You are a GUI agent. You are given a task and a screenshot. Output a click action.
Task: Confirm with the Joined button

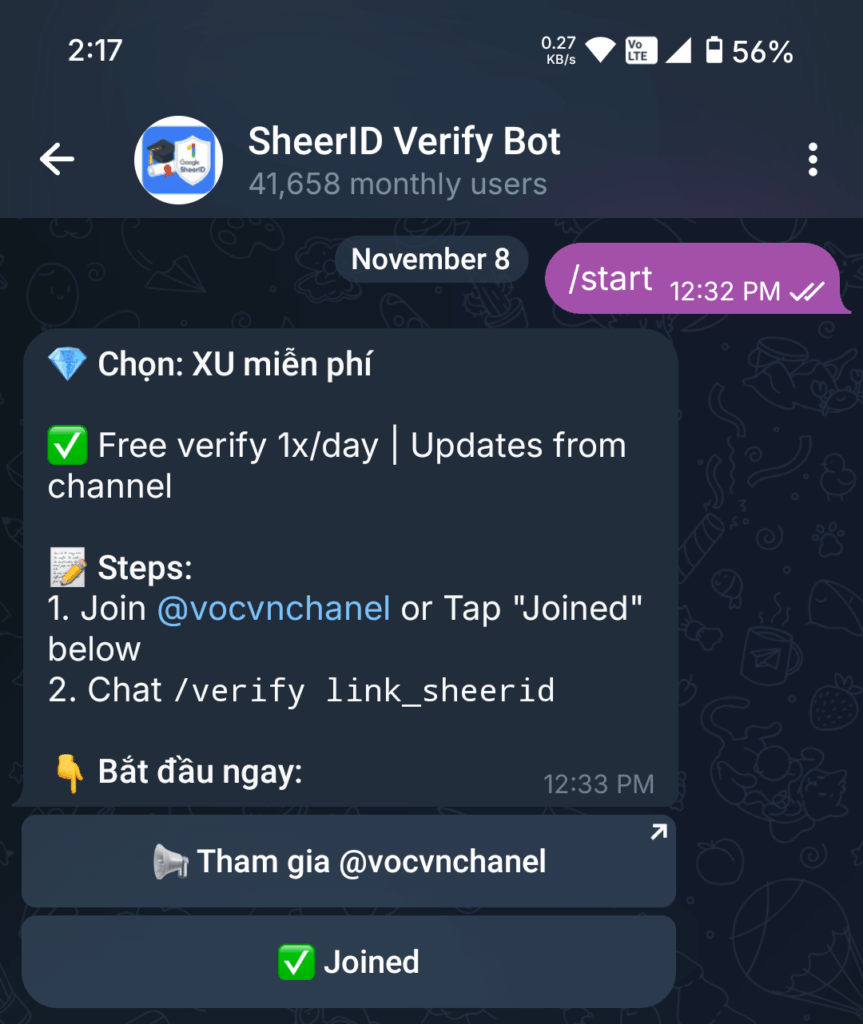tap(348, 962)
